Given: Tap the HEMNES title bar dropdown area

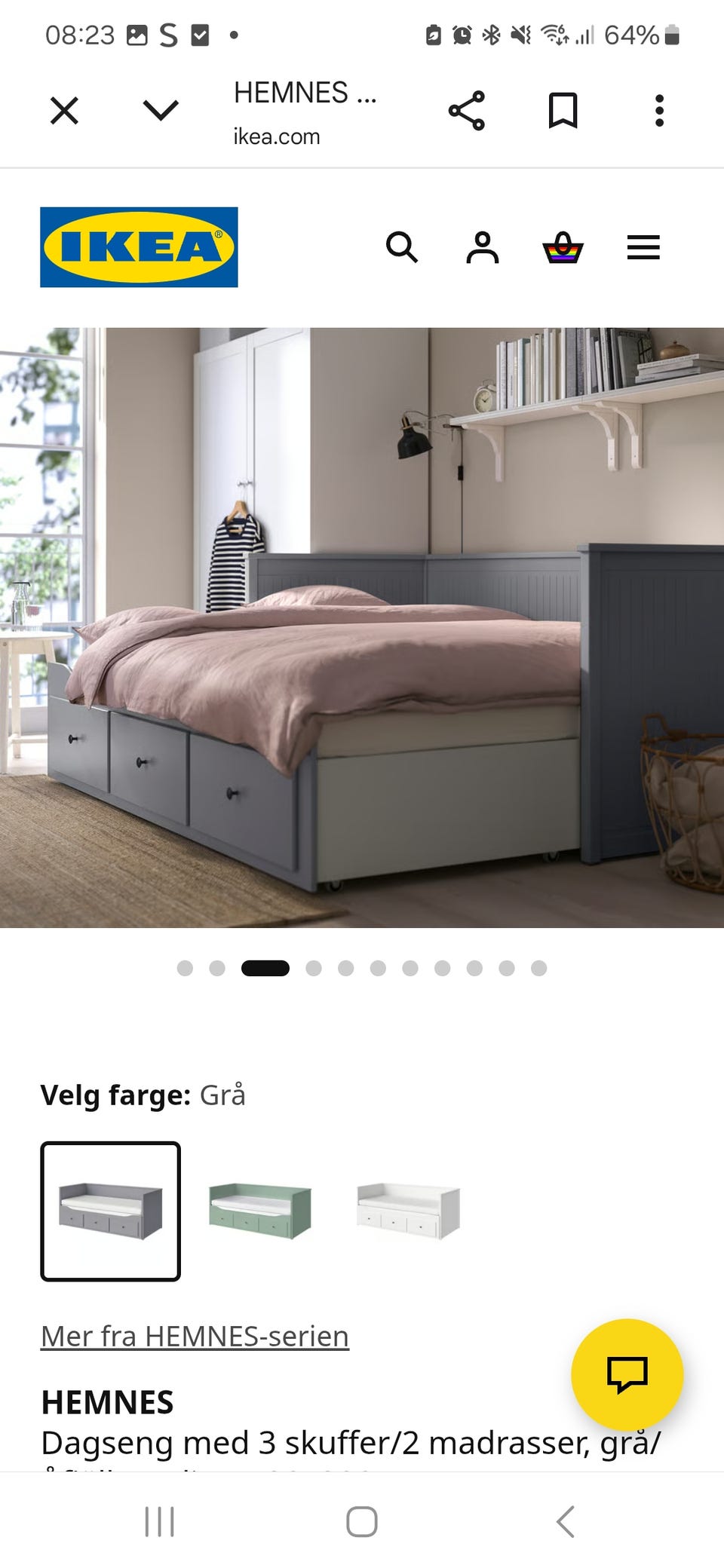Looking at the screenshot, I should [305, 93].
